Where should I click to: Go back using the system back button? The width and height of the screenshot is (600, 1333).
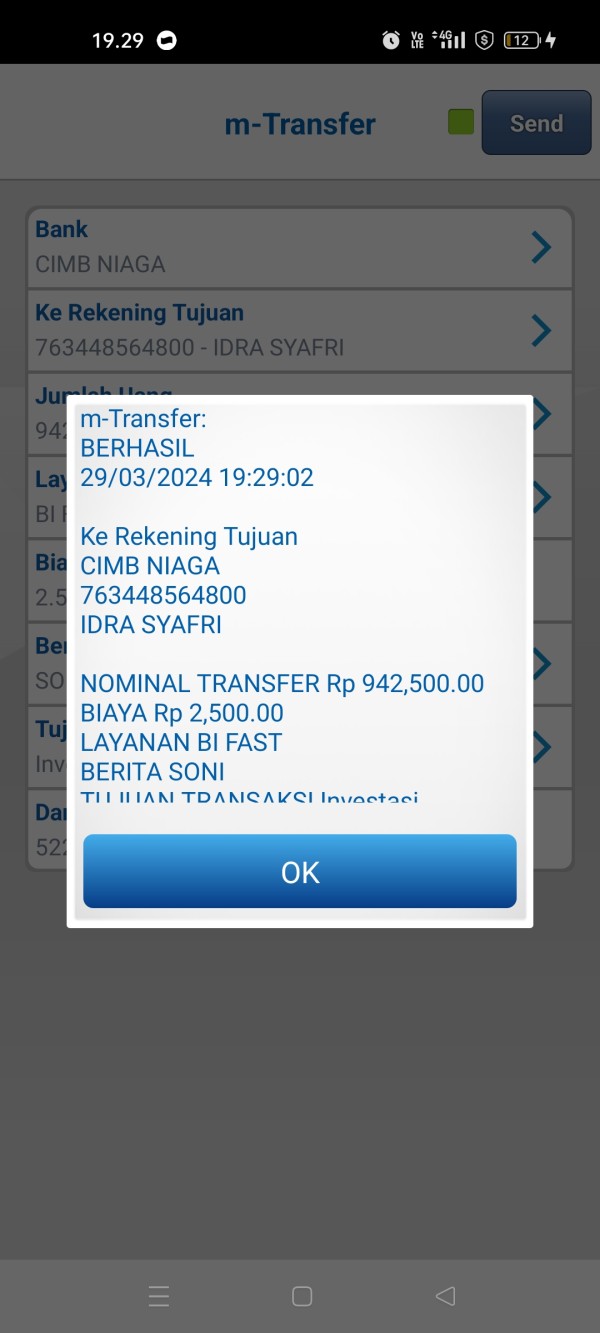pyautogui.click(x=446, y=1296)
